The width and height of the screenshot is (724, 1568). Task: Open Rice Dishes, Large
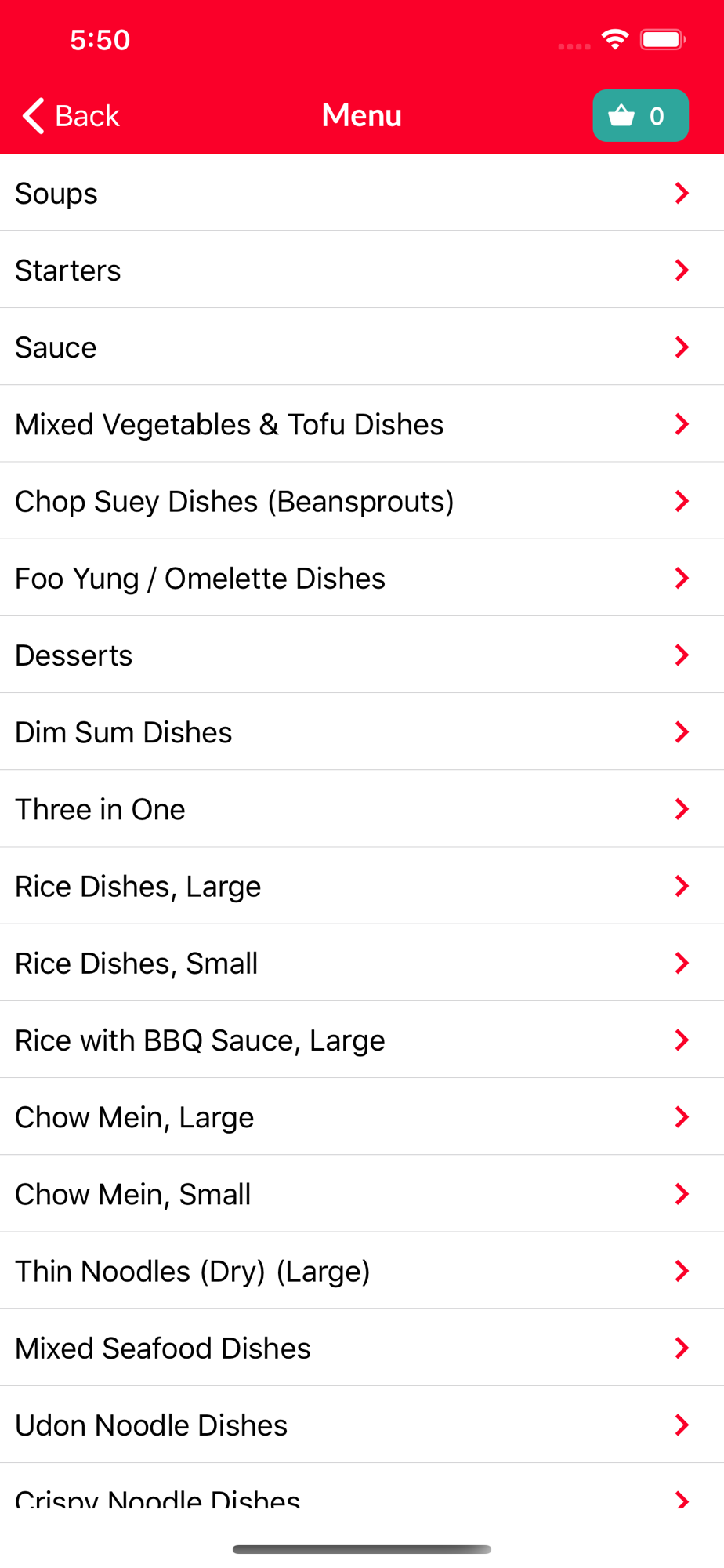click(x=360, y=886)
